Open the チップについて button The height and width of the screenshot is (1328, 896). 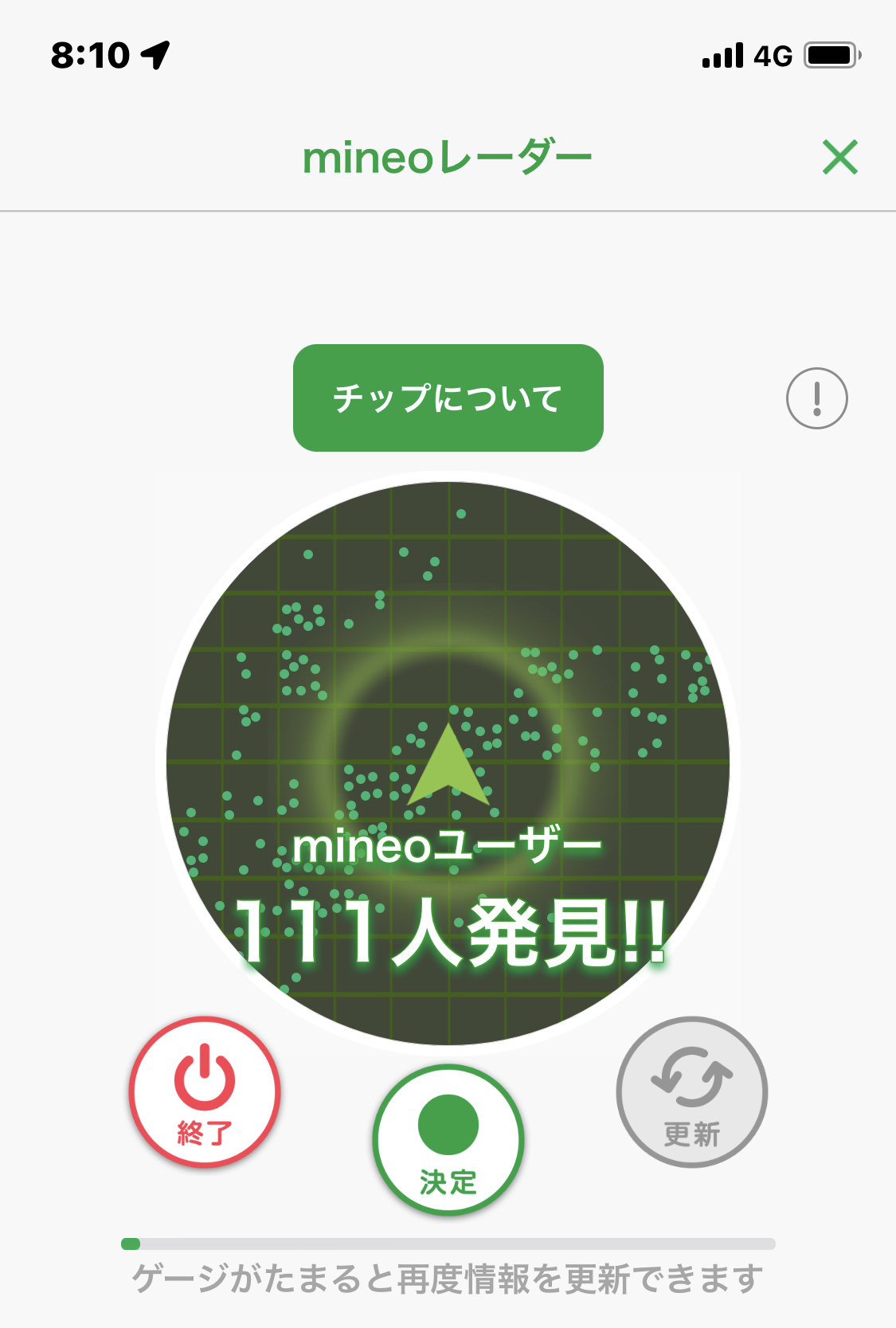click(x=448, y=398)
